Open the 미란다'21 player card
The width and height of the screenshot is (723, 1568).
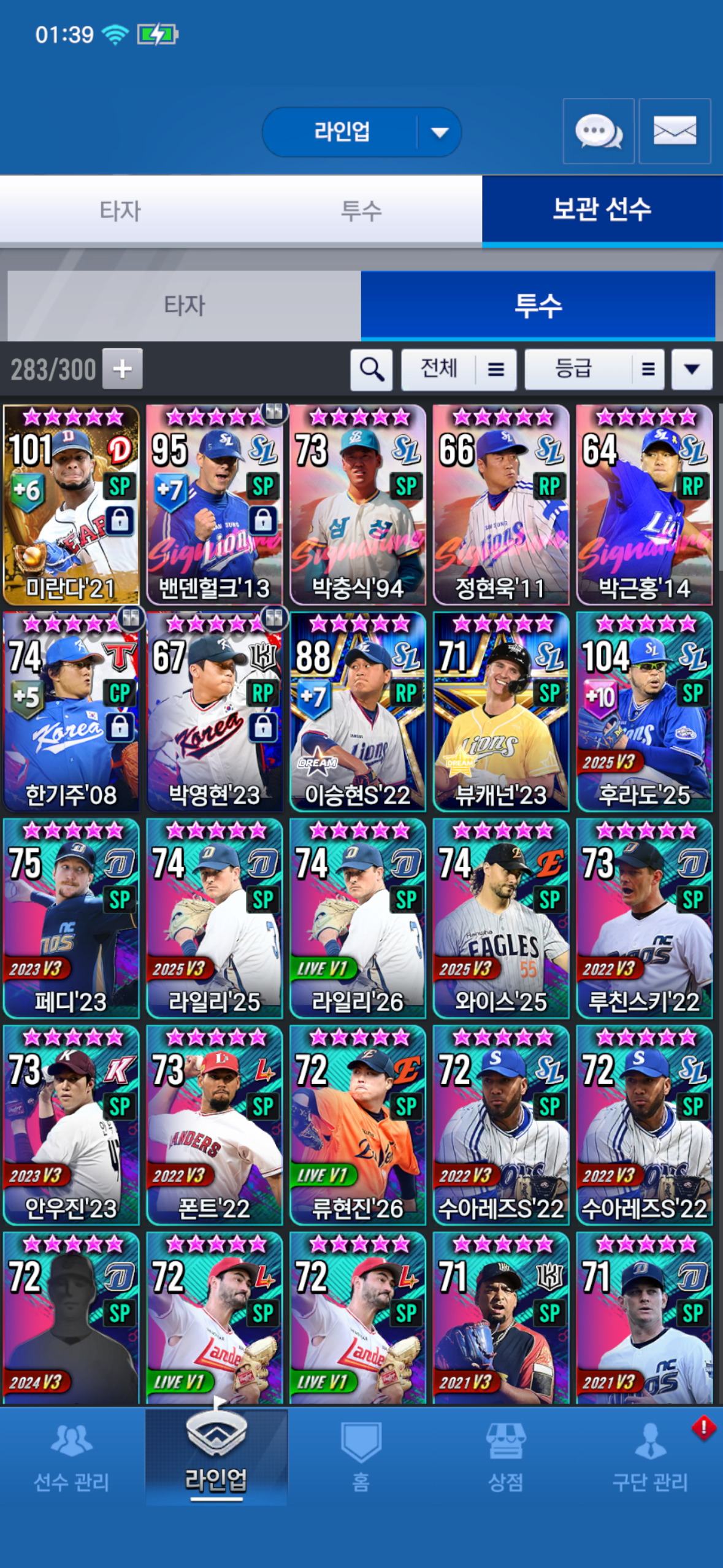point(71,505)
